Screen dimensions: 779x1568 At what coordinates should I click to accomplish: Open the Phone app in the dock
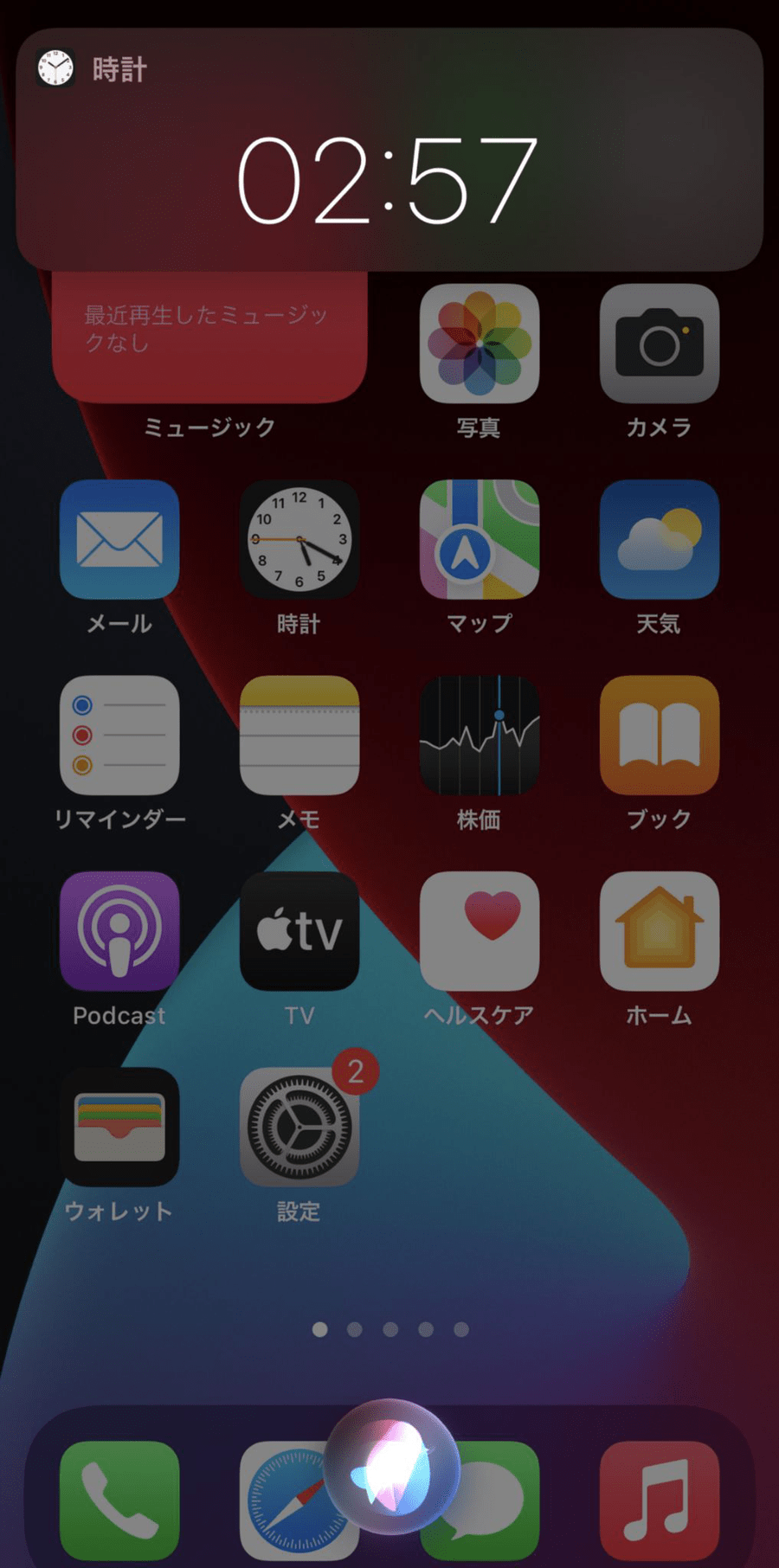tap(119, 1501)
